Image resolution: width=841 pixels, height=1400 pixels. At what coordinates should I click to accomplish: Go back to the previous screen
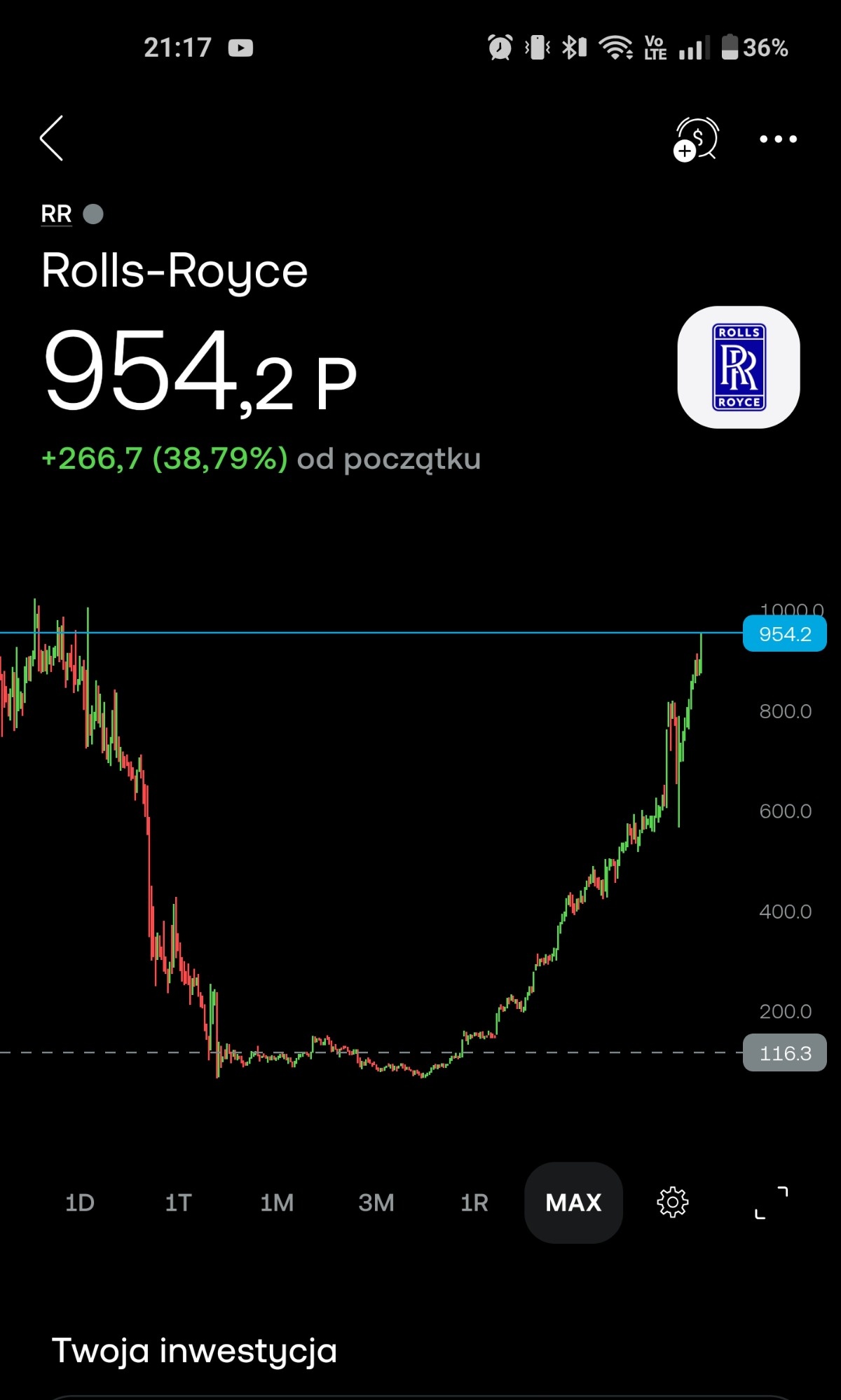[x=52, y=138]
